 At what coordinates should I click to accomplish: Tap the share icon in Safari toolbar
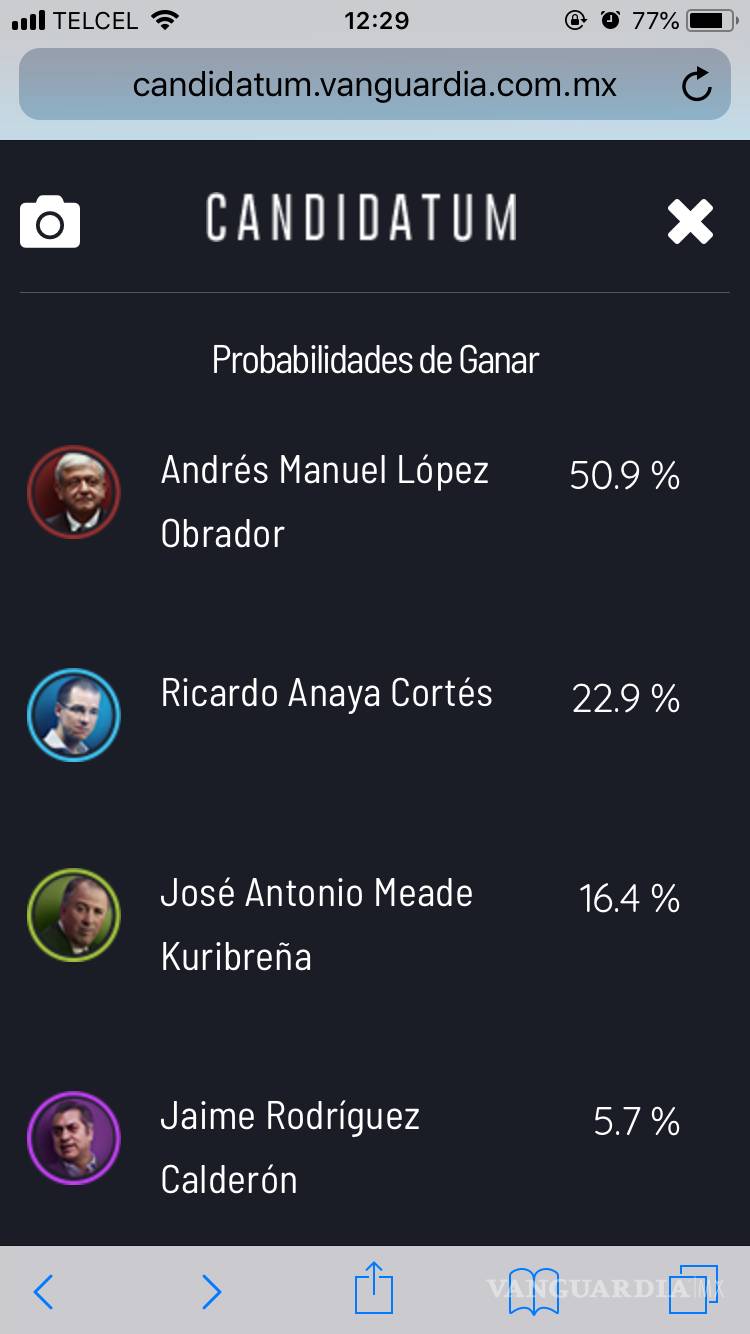[373, 1292]
